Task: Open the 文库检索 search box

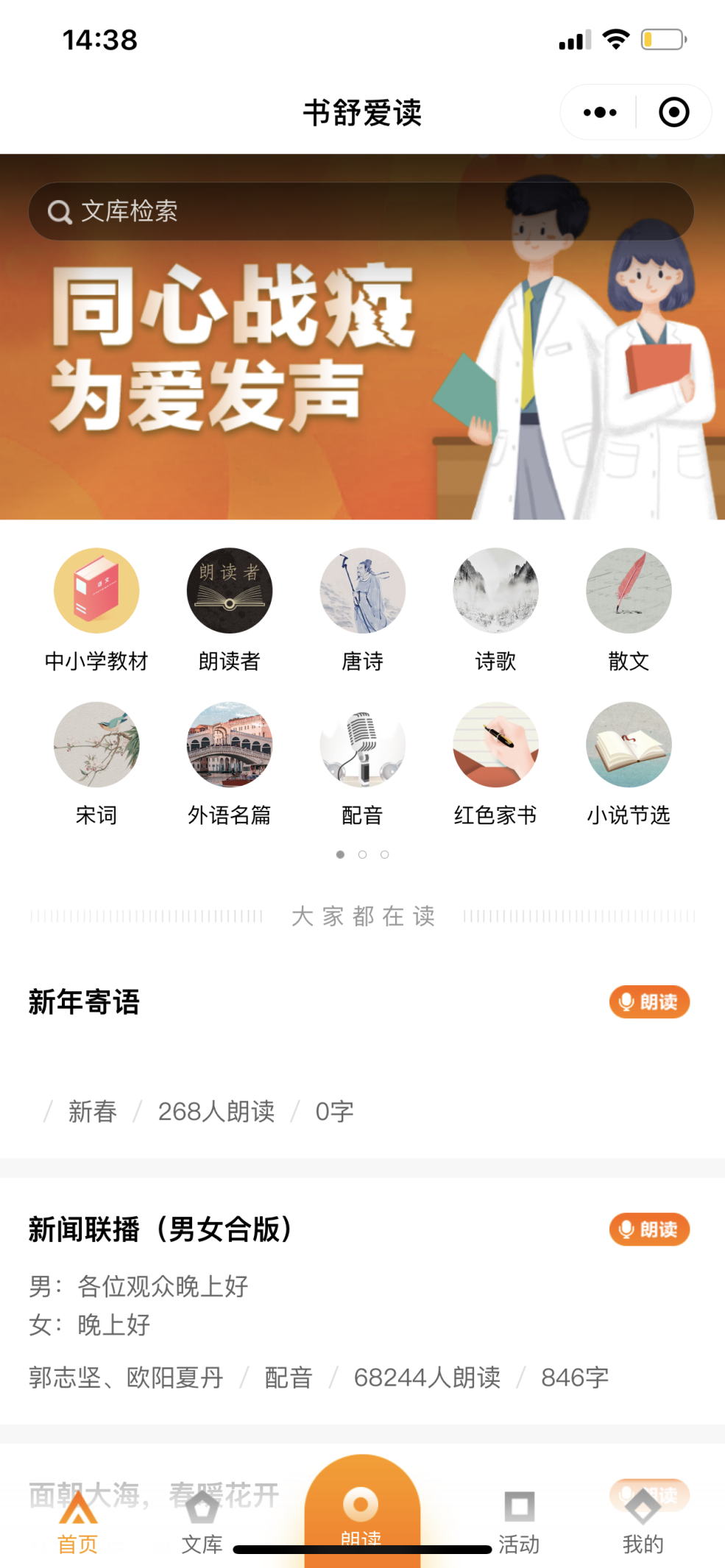Action: (x=361, y=212)
